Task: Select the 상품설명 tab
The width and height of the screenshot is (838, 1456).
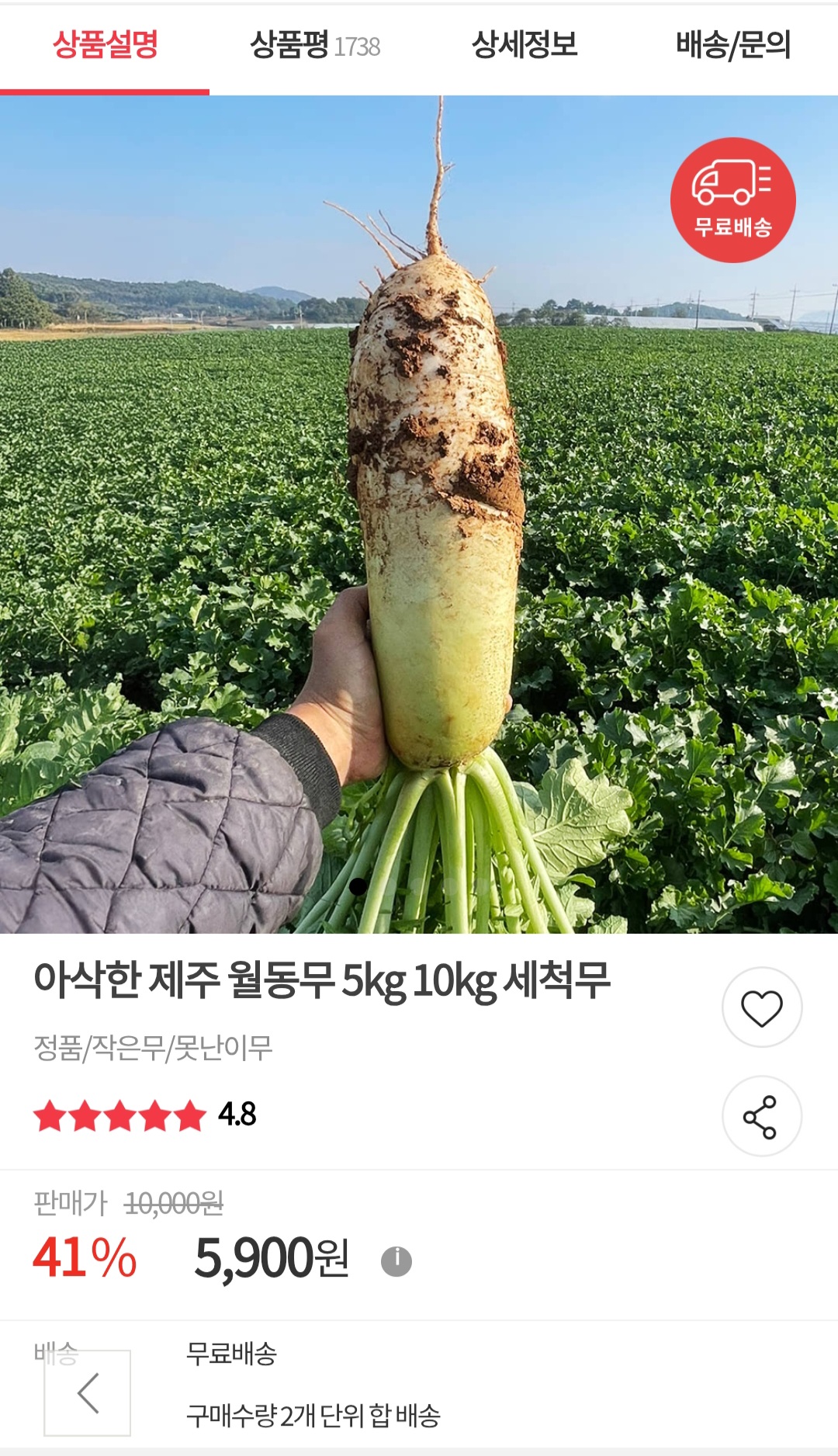Action: pos(105,45)
